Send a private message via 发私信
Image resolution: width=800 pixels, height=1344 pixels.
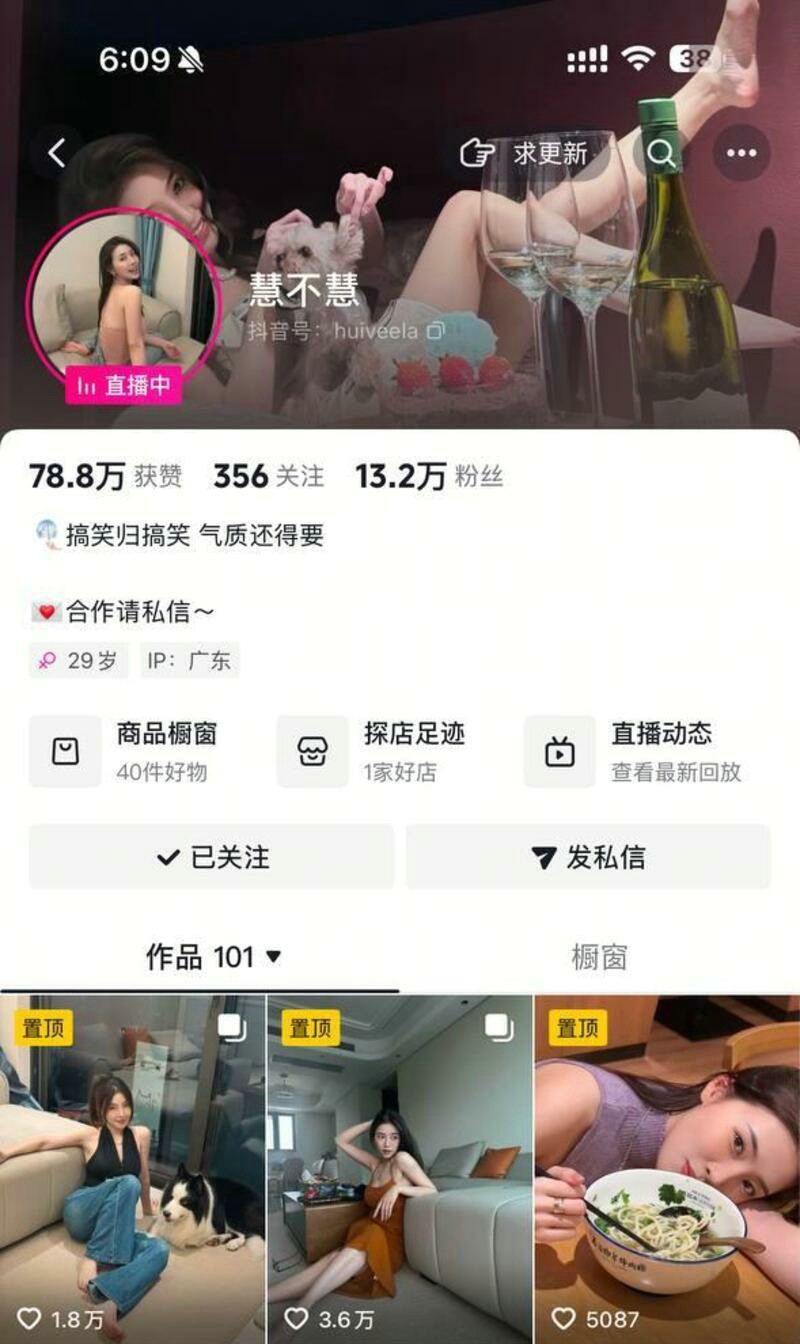588,857
